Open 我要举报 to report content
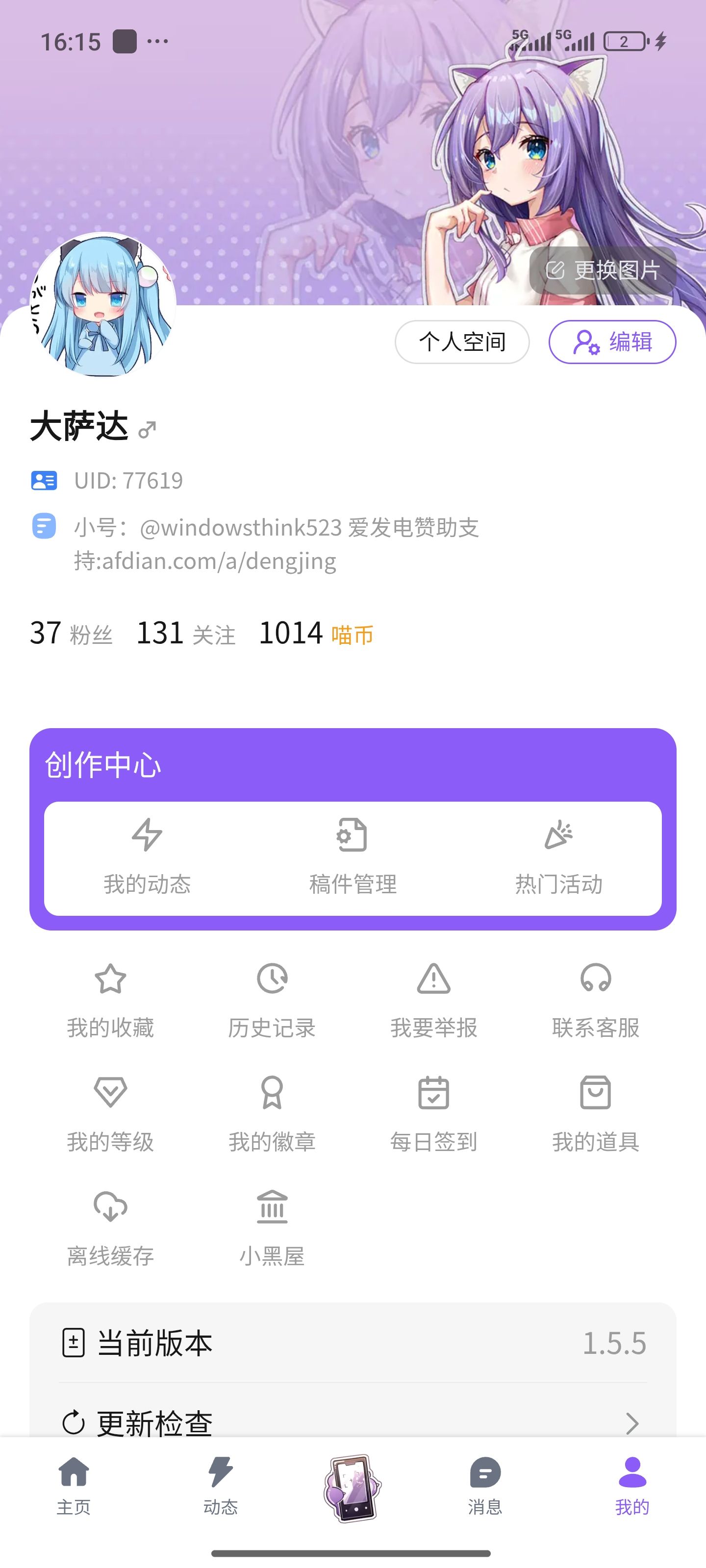706x1568 pixels. point(434,998)
